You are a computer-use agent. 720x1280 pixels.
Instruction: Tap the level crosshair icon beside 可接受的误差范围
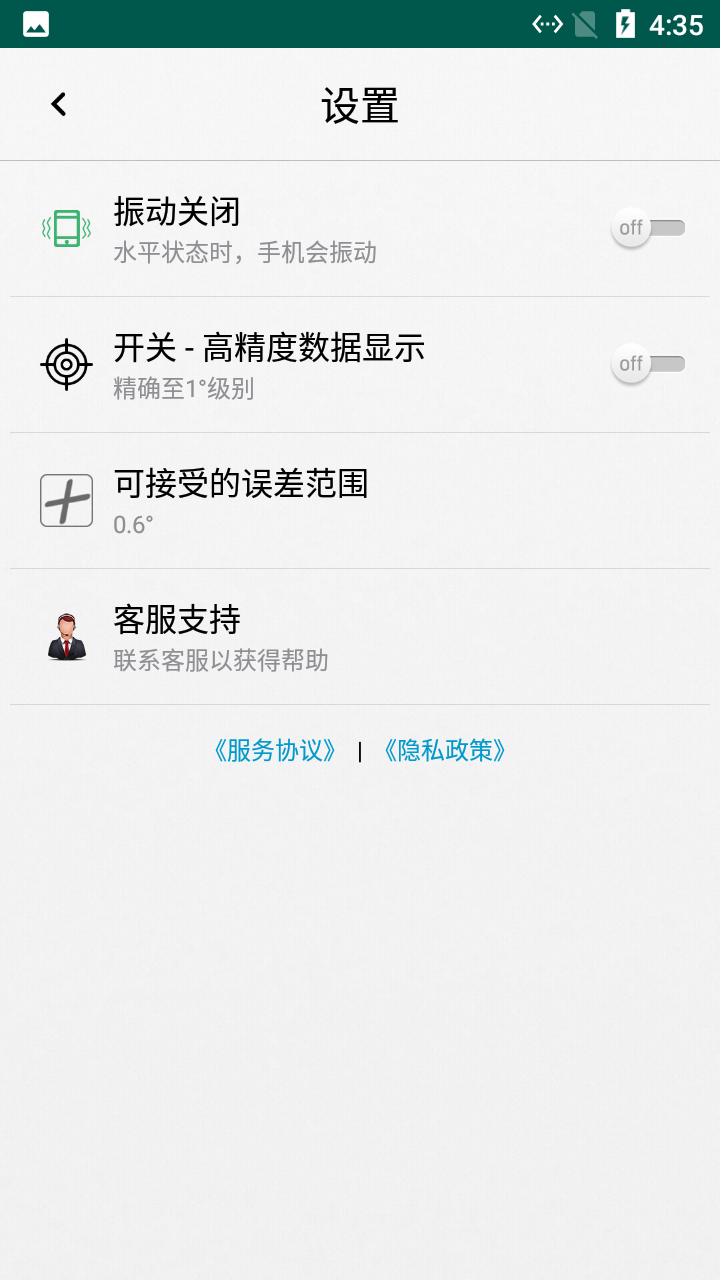tap(66, 499)
